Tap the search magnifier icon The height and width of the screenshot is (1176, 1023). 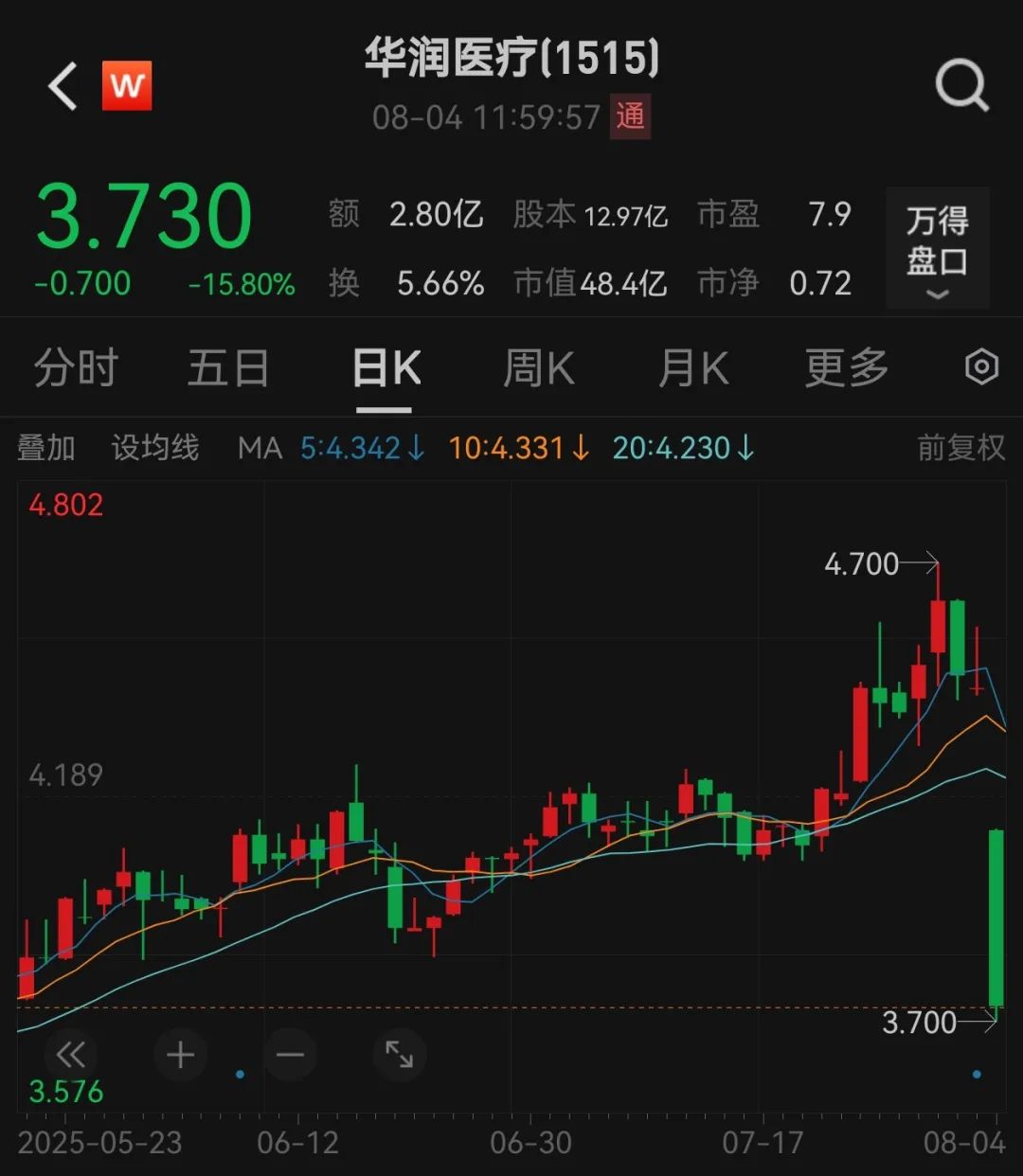pyautogui.click(x=961, y=85)
